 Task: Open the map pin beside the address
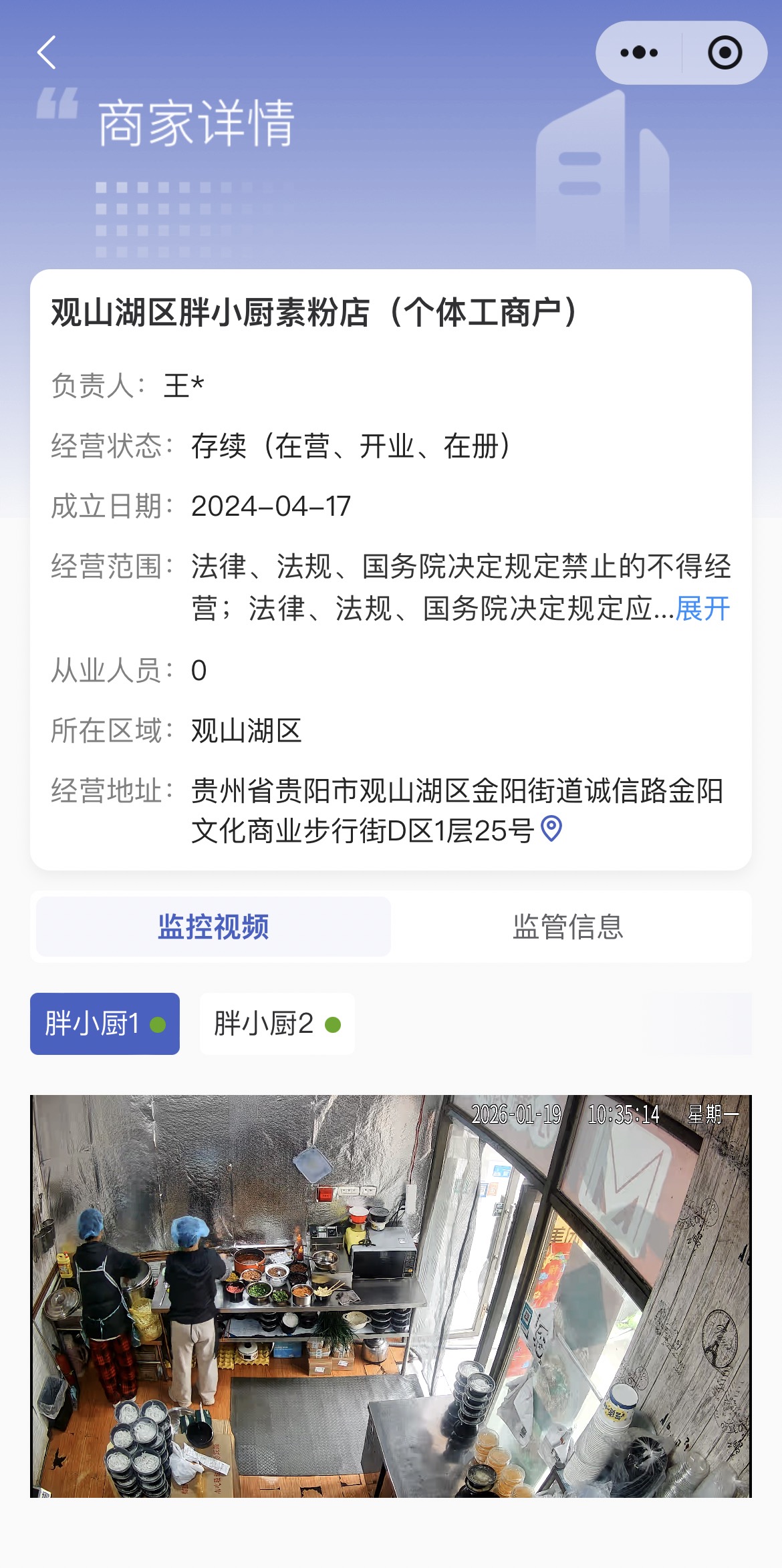(x=551, y=829)
